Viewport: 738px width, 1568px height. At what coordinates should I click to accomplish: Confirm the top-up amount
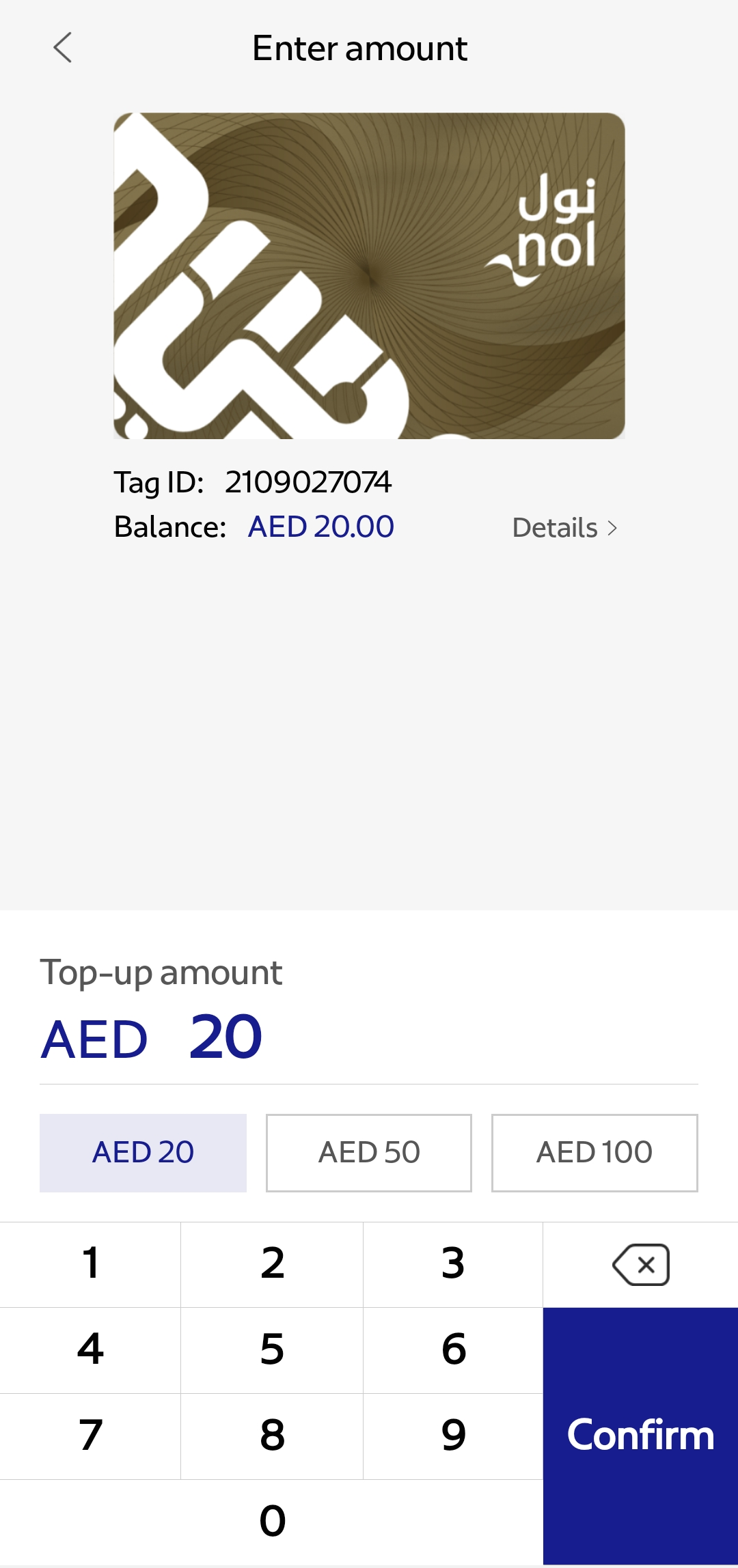click(640, 1436)
